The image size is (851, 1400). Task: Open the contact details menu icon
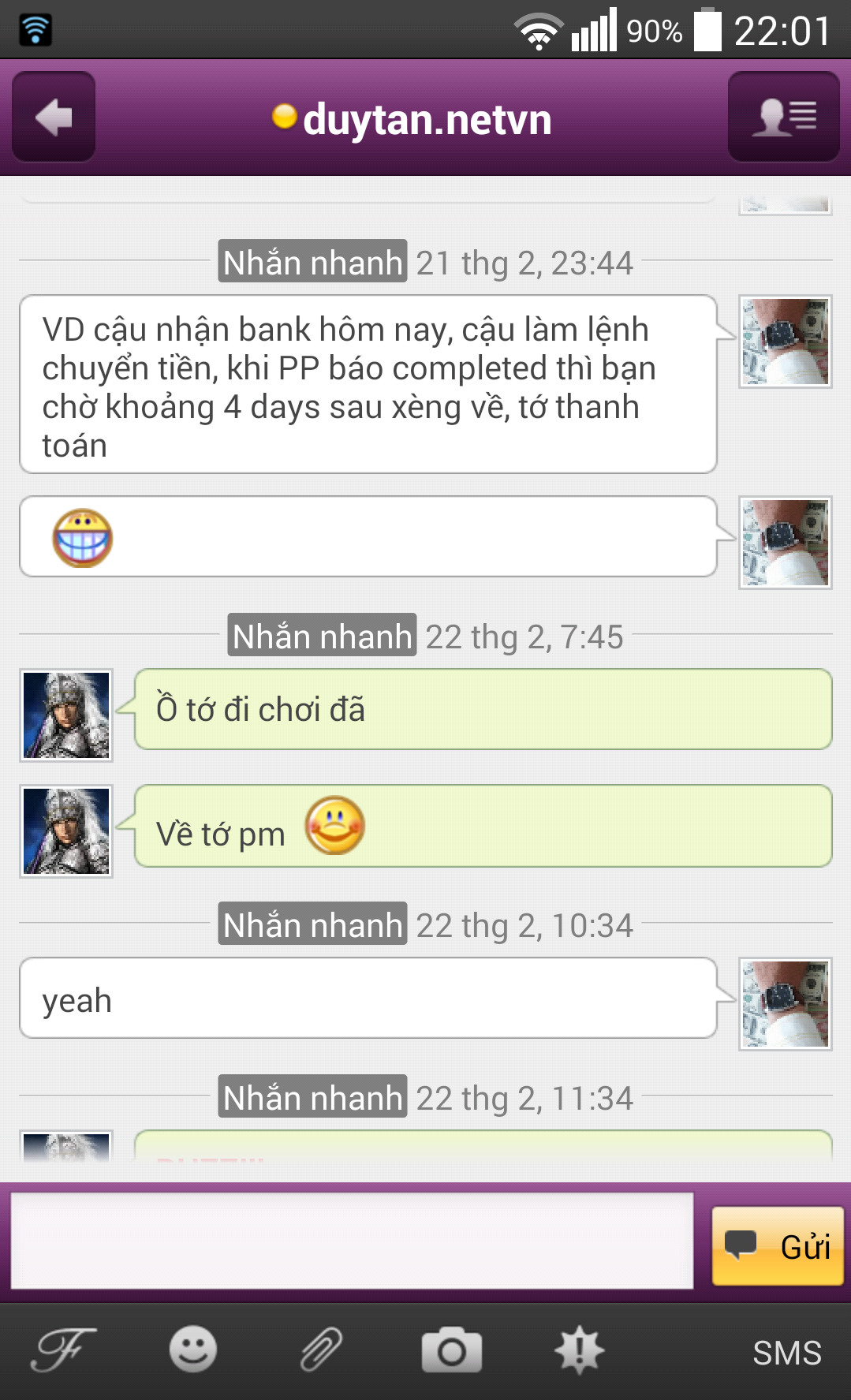point(783,118)
